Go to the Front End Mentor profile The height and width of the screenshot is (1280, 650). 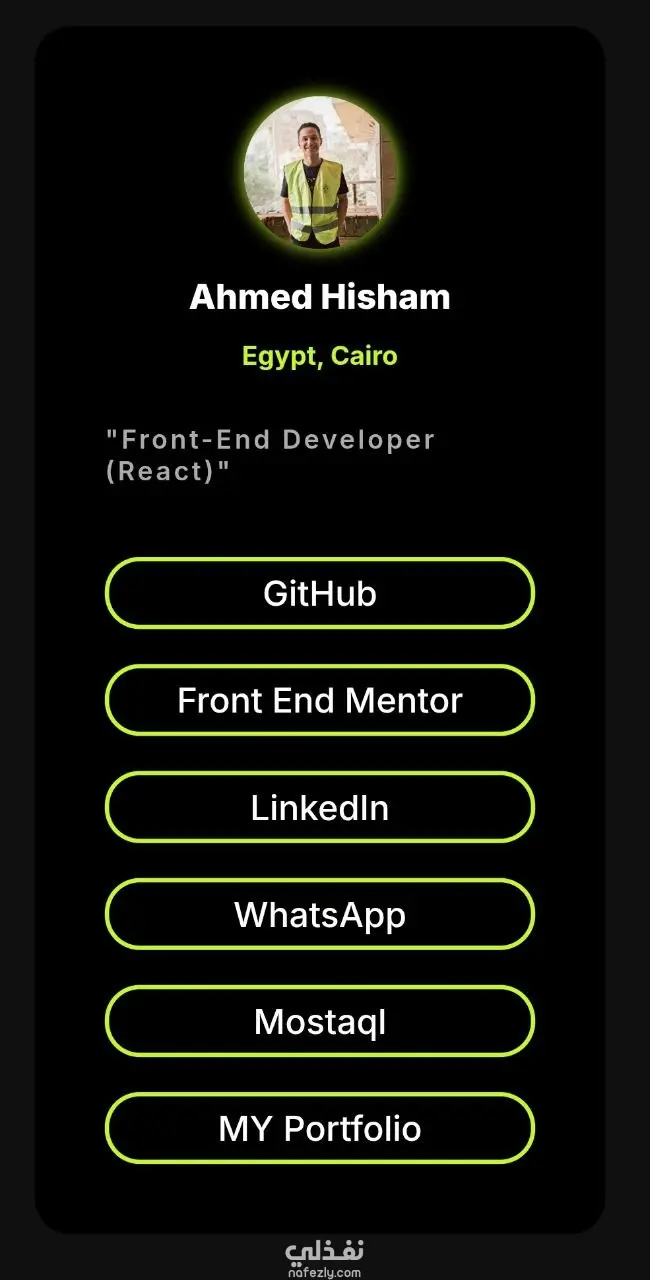tap(320, 700)
